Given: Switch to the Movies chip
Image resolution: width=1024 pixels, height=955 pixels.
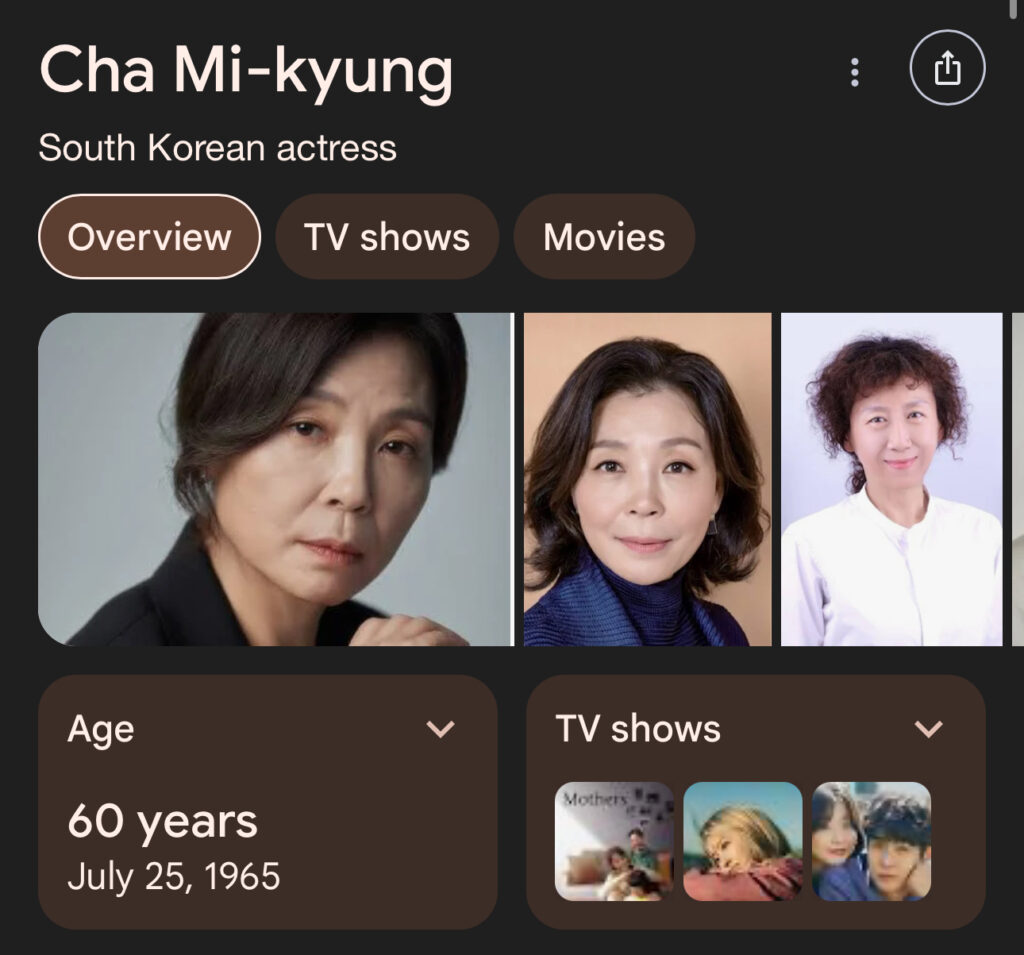Looking at the screenshot, I should (604, 237).
